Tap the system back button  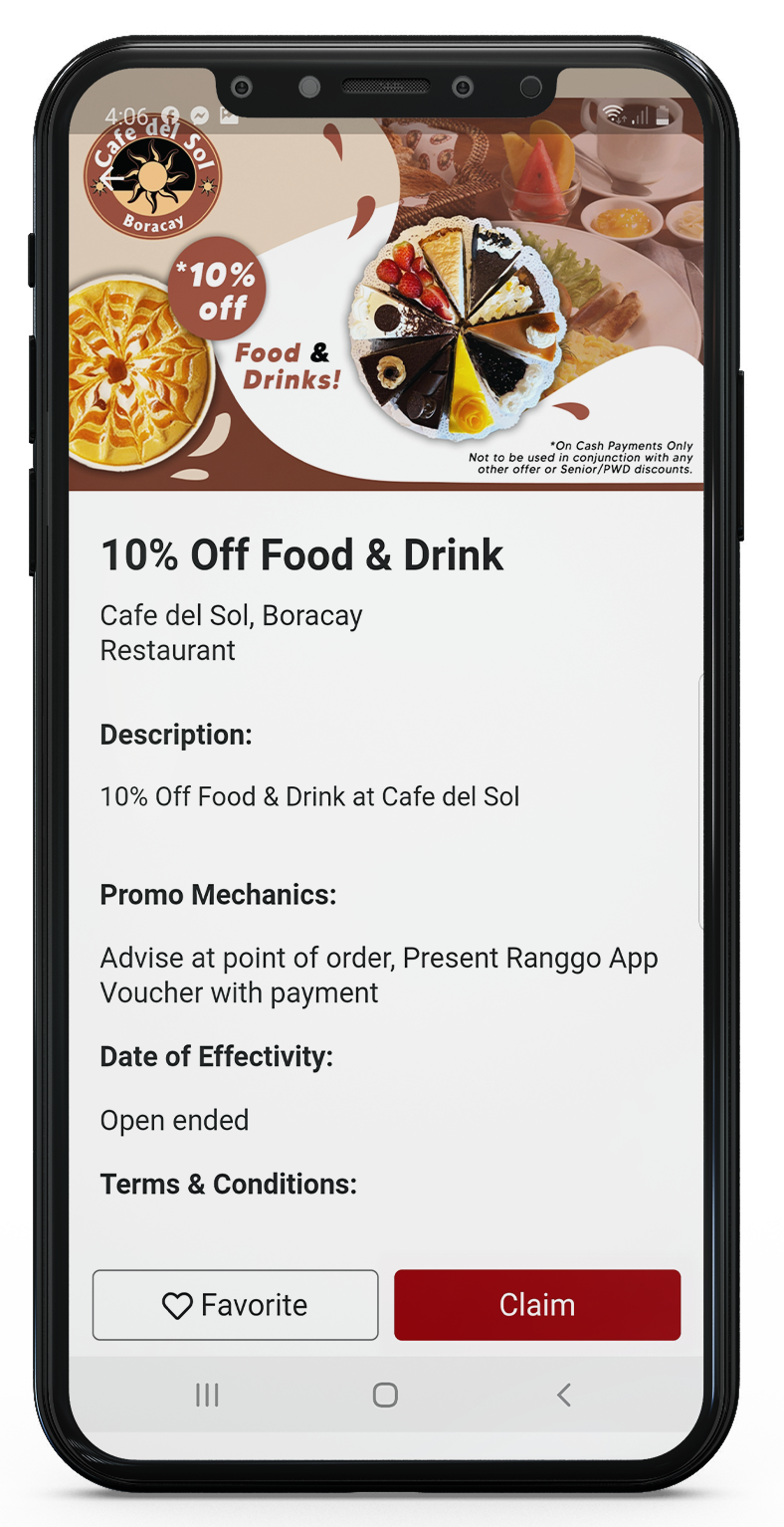(563, 1395)
